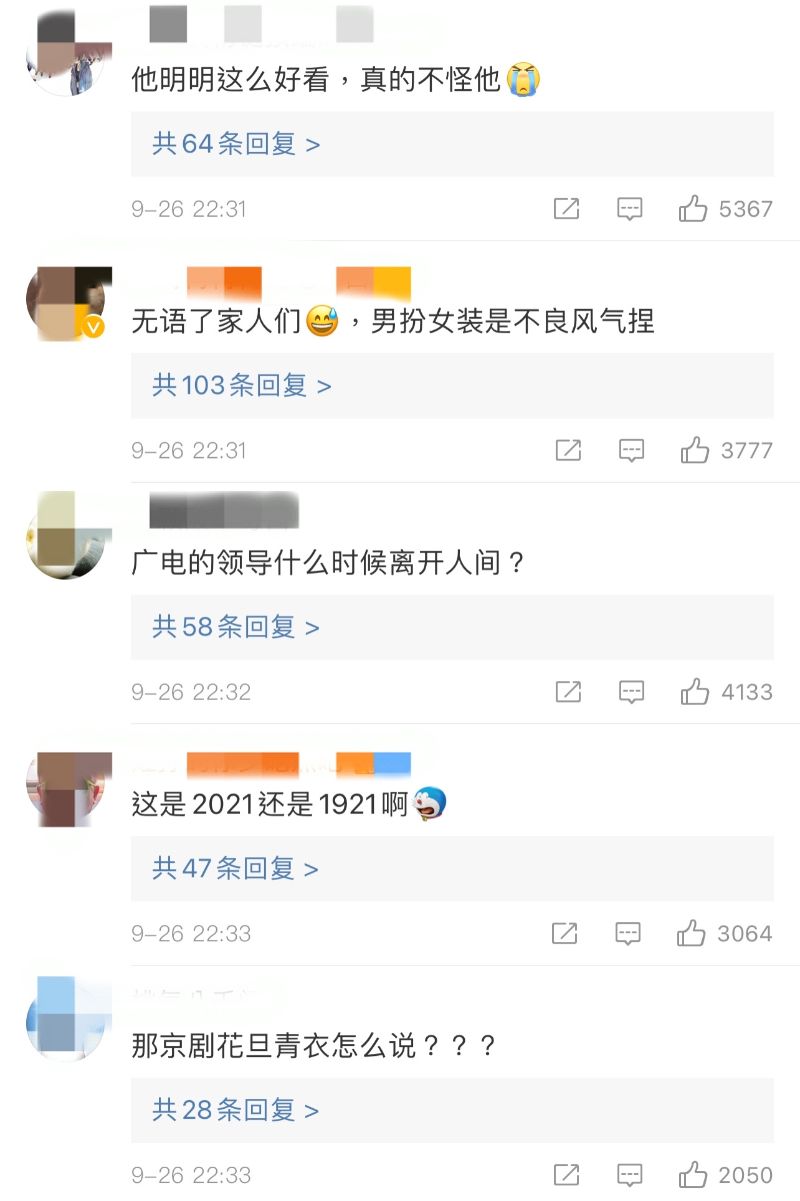
Task: Like the 男扮女装 comment with 3777 likes
Action: click(x=695, y=451)
